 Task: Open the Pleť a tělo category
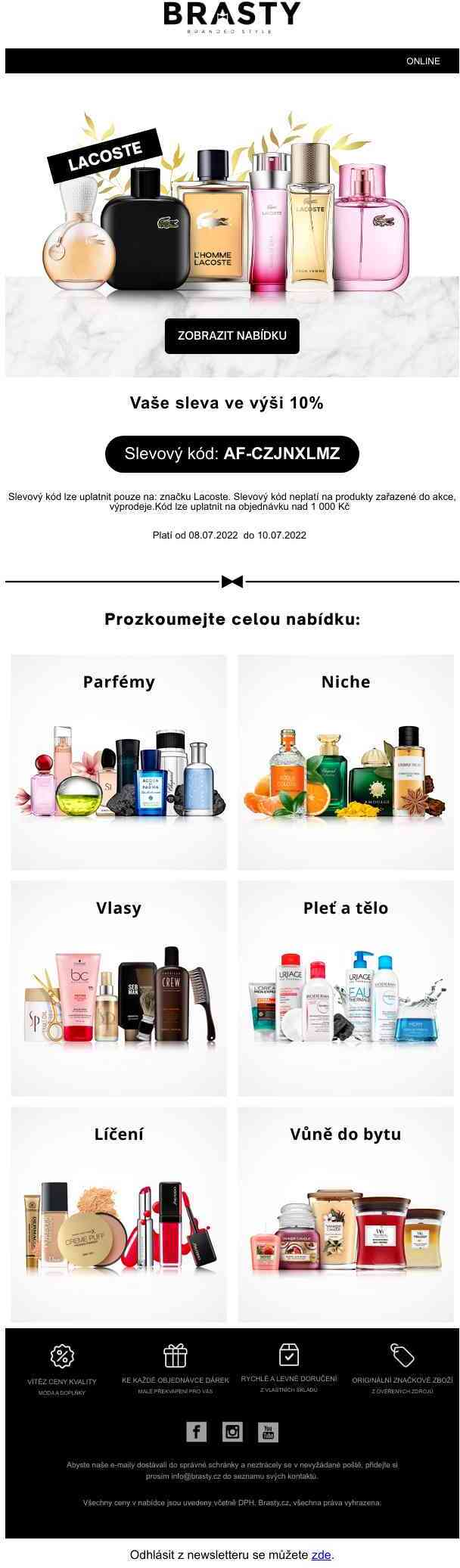click(x=346, y=987)
